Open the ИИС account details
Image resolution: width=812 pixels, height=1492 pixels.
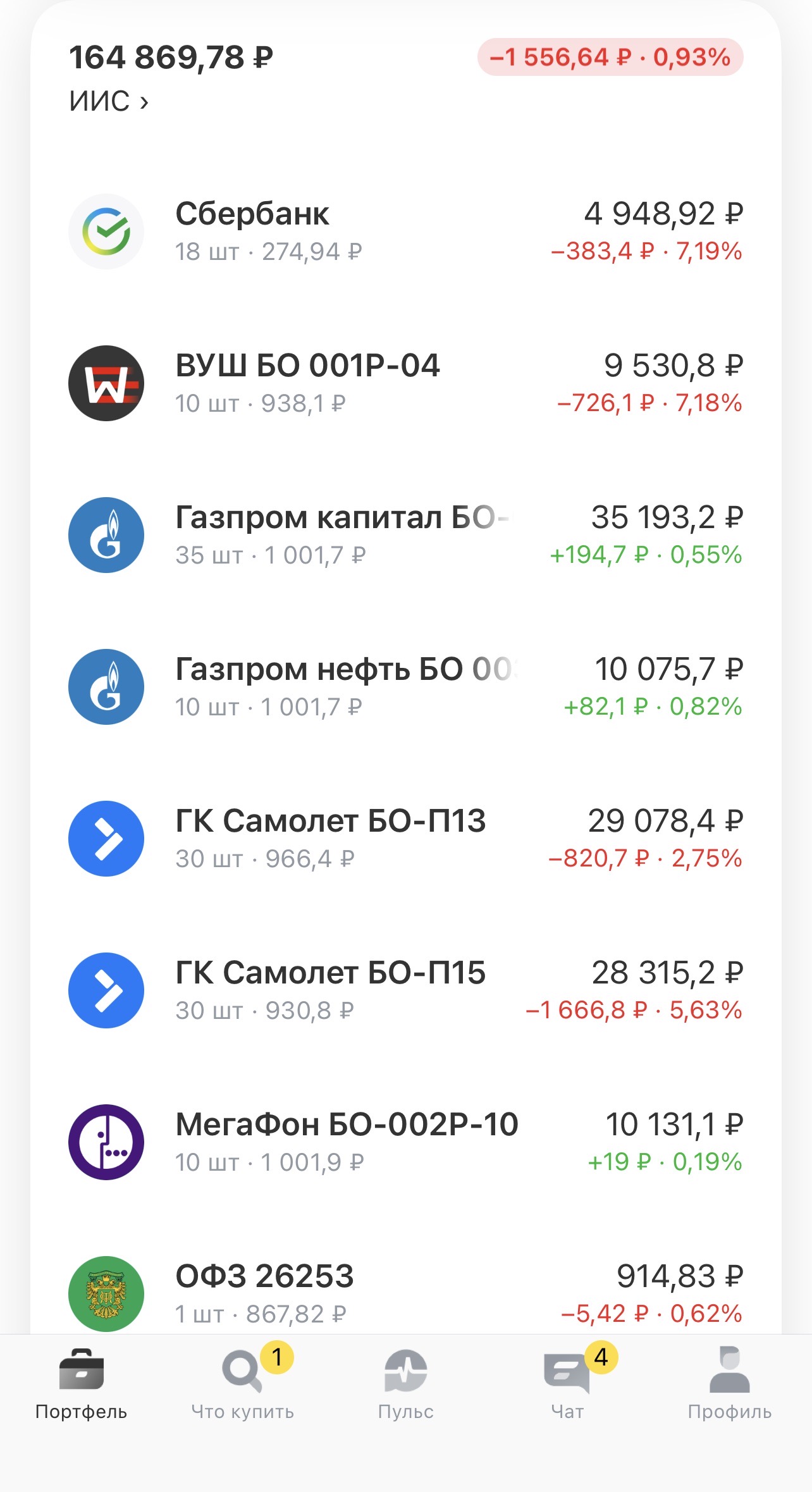click(x=109, y=101)
